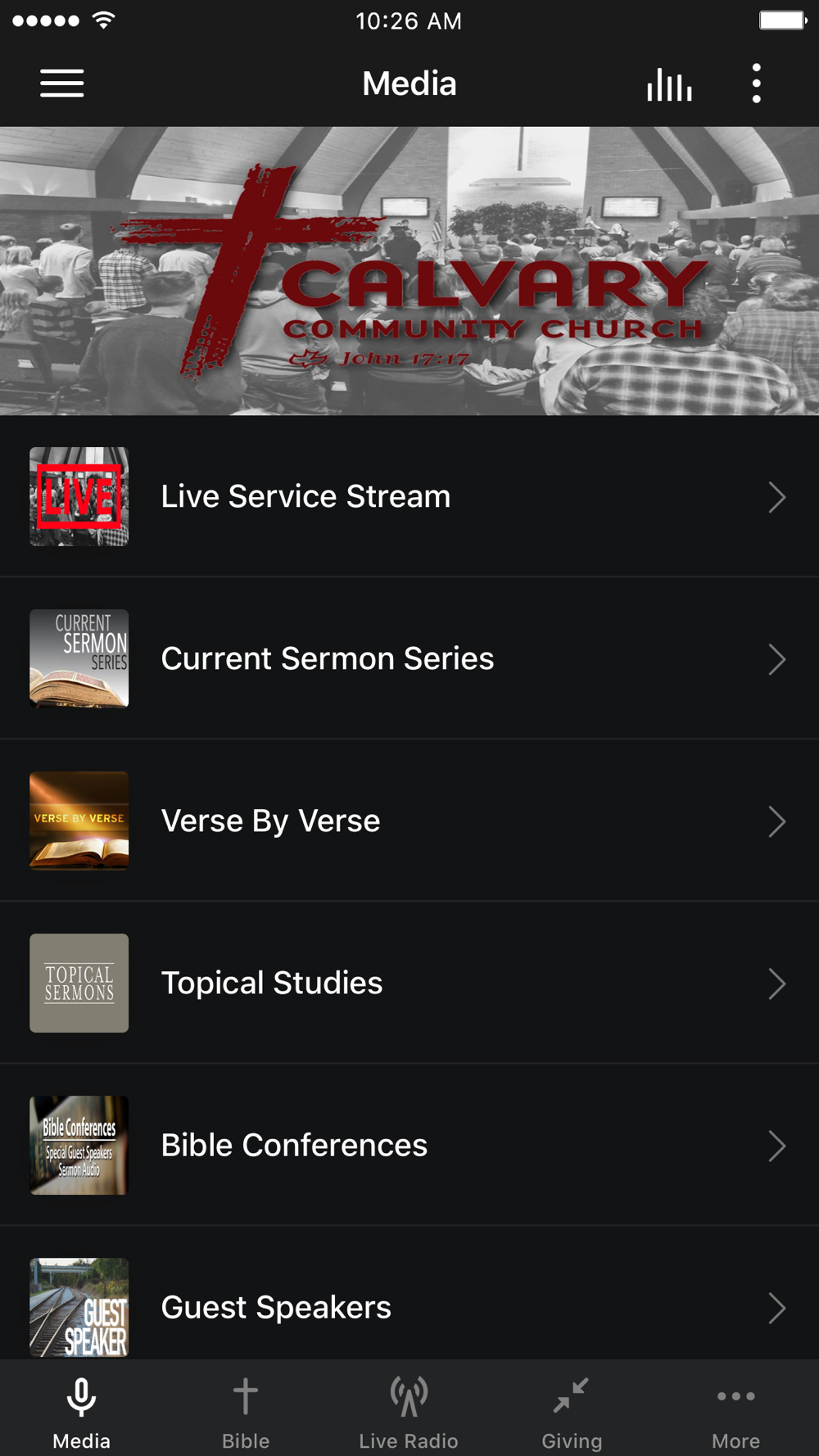The width and height of the screenshot is (819, 1456).
Task: Tap the audio bars now-playing icon
Action: tap(669, 84)
